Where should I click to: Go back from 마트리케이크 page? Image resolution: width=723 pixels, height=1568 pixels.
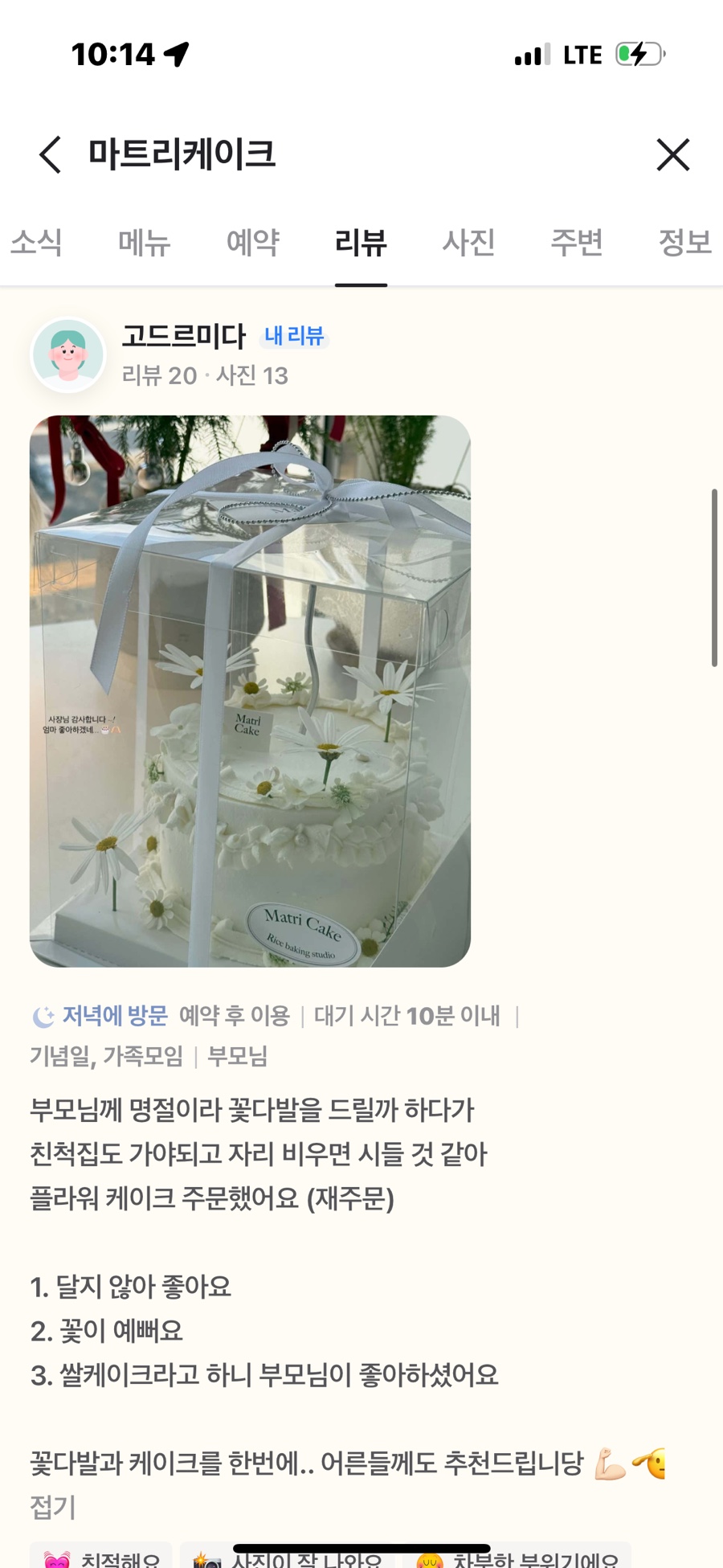51,154
